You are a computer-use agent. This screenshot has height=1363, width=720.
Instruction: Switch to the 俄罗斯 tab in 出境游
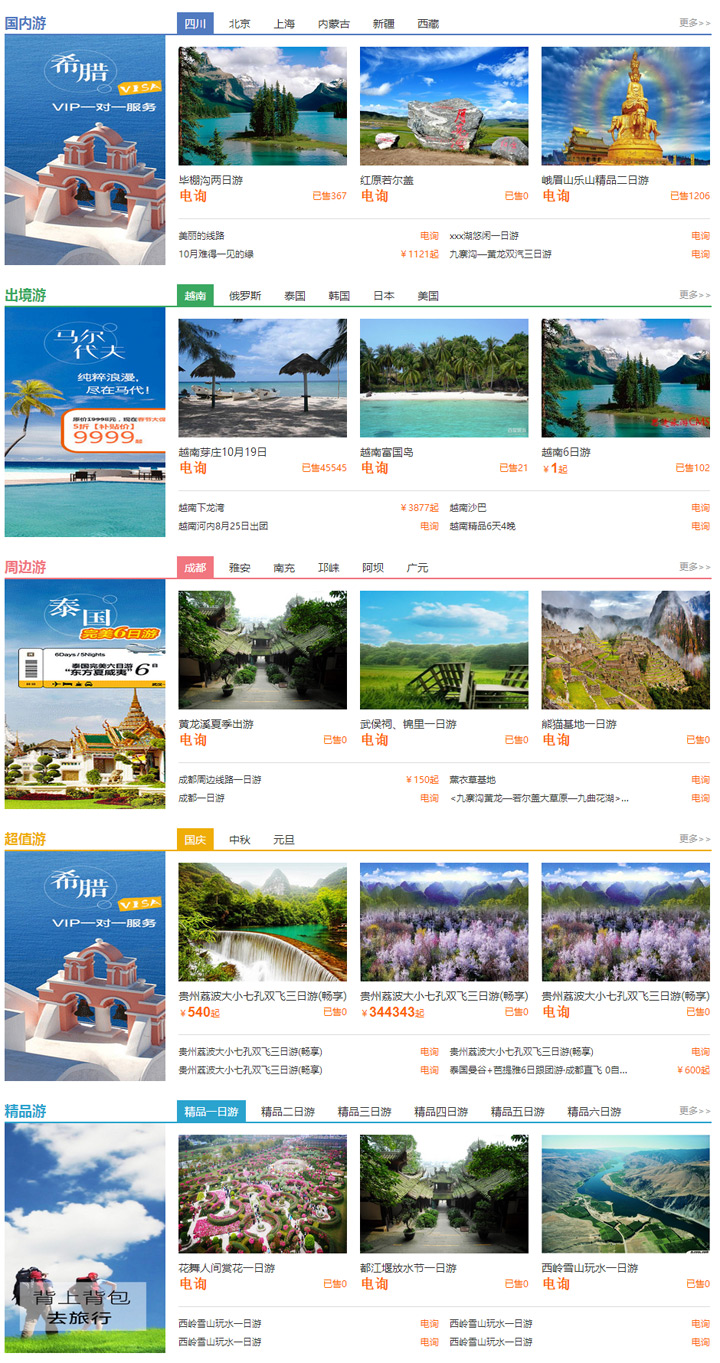click(x=245, y=295)
